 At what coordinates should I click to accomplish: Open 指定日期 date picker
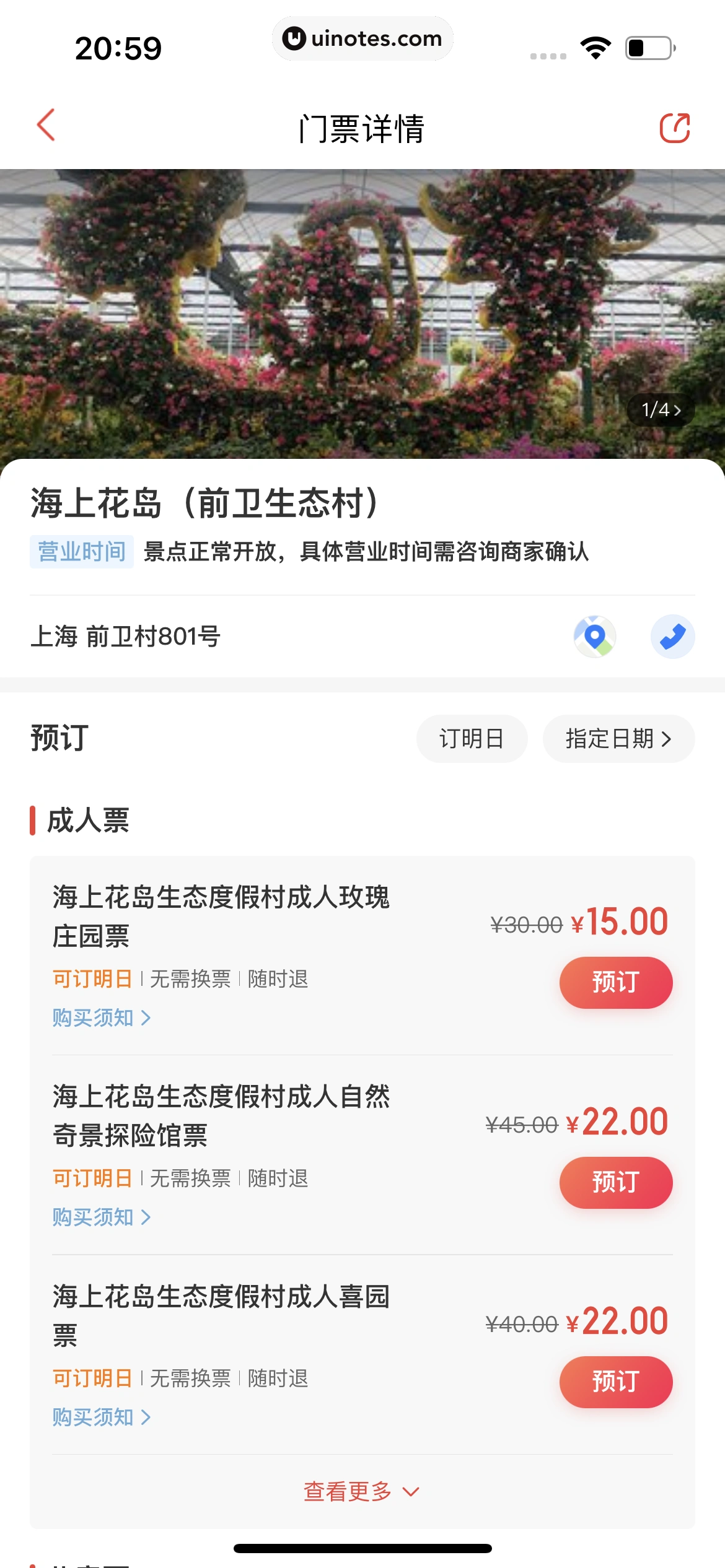[618, 738]
